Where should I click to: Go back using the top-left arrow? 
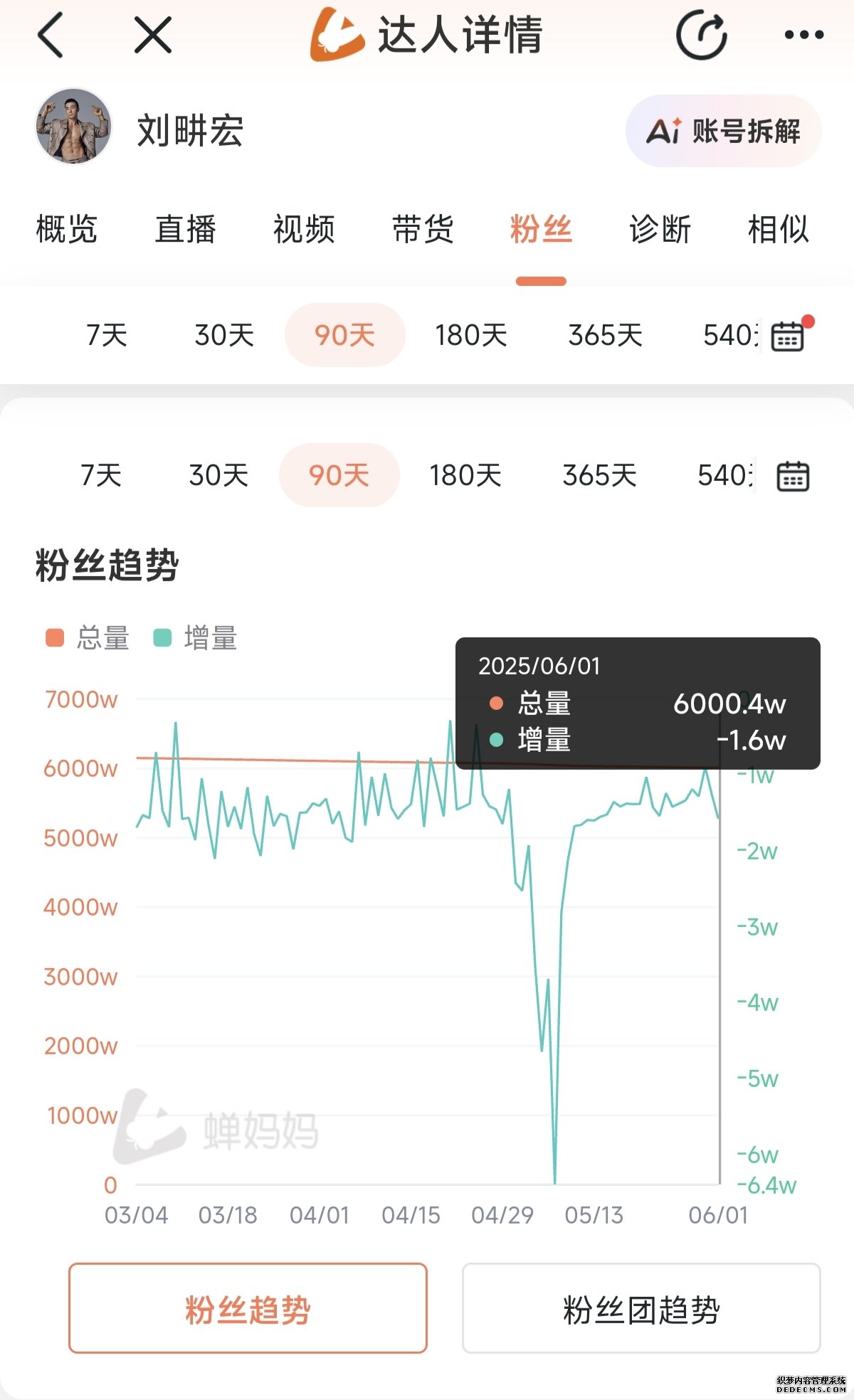coord(51,36)
